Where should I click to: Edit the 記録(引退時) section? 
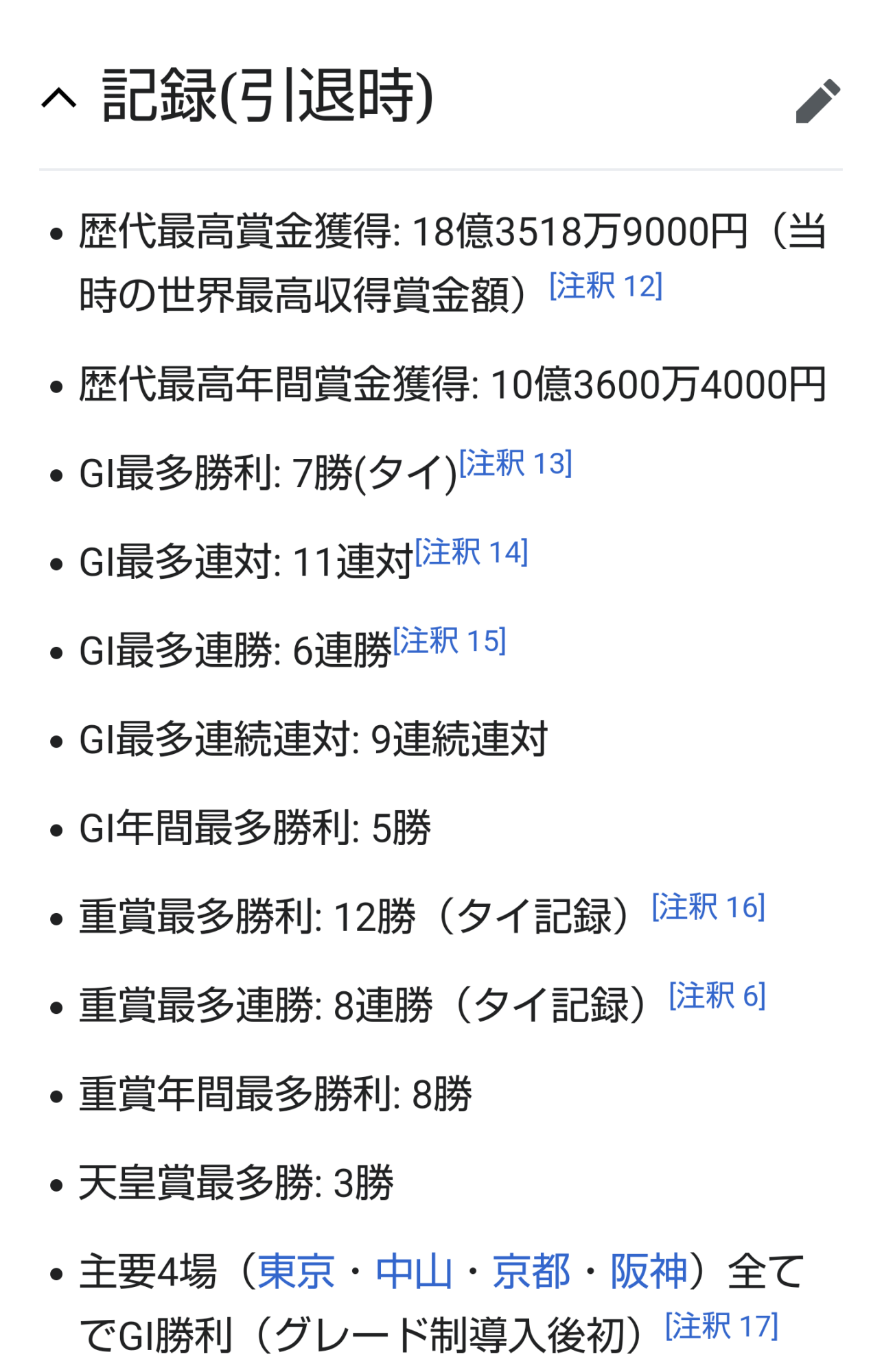(817, 101)
